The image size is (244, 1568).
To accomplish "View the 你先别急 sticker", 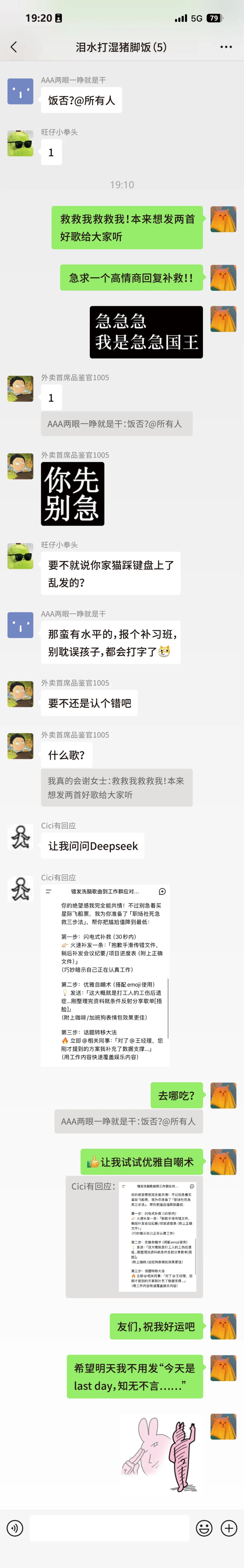I will pos(72,493).
